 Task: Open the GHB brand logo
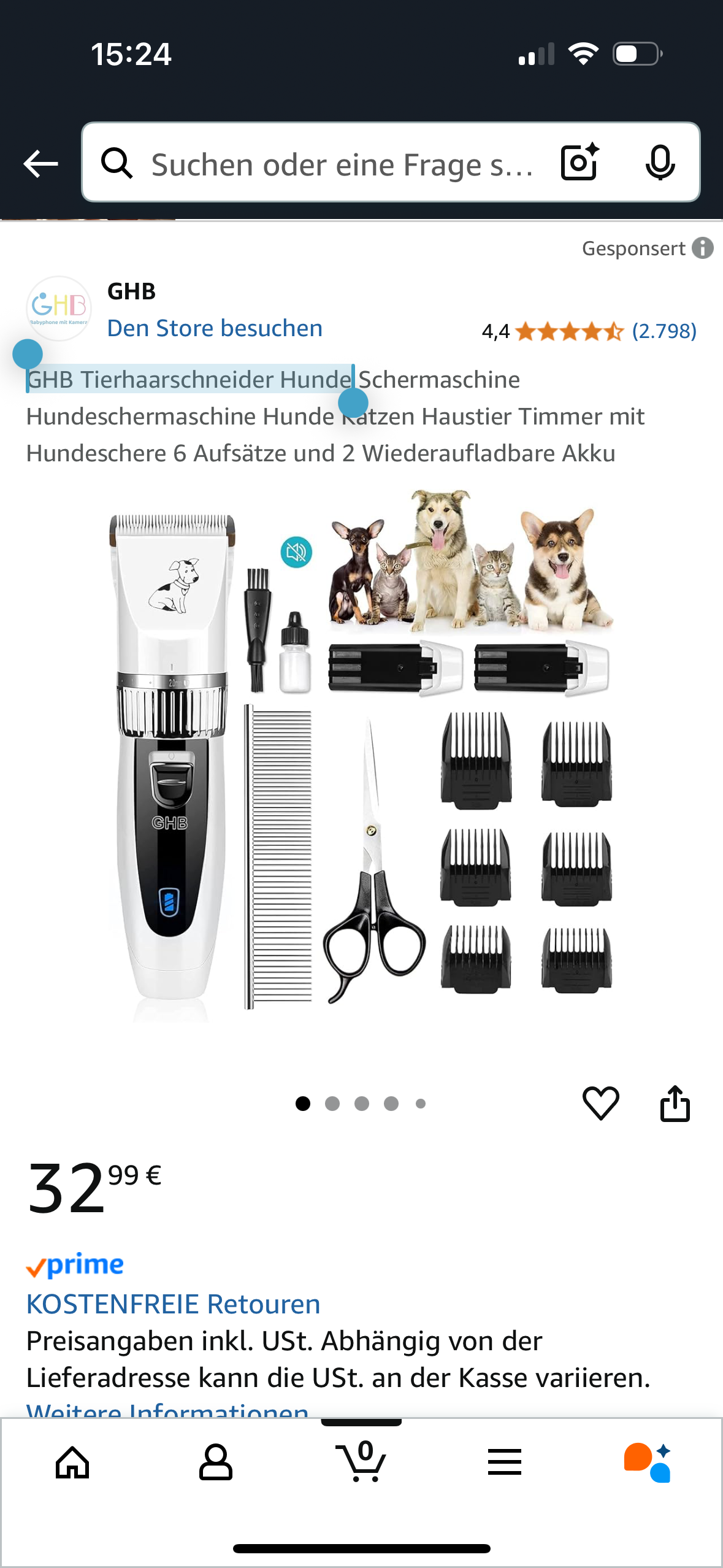click(x=59, y=308)
